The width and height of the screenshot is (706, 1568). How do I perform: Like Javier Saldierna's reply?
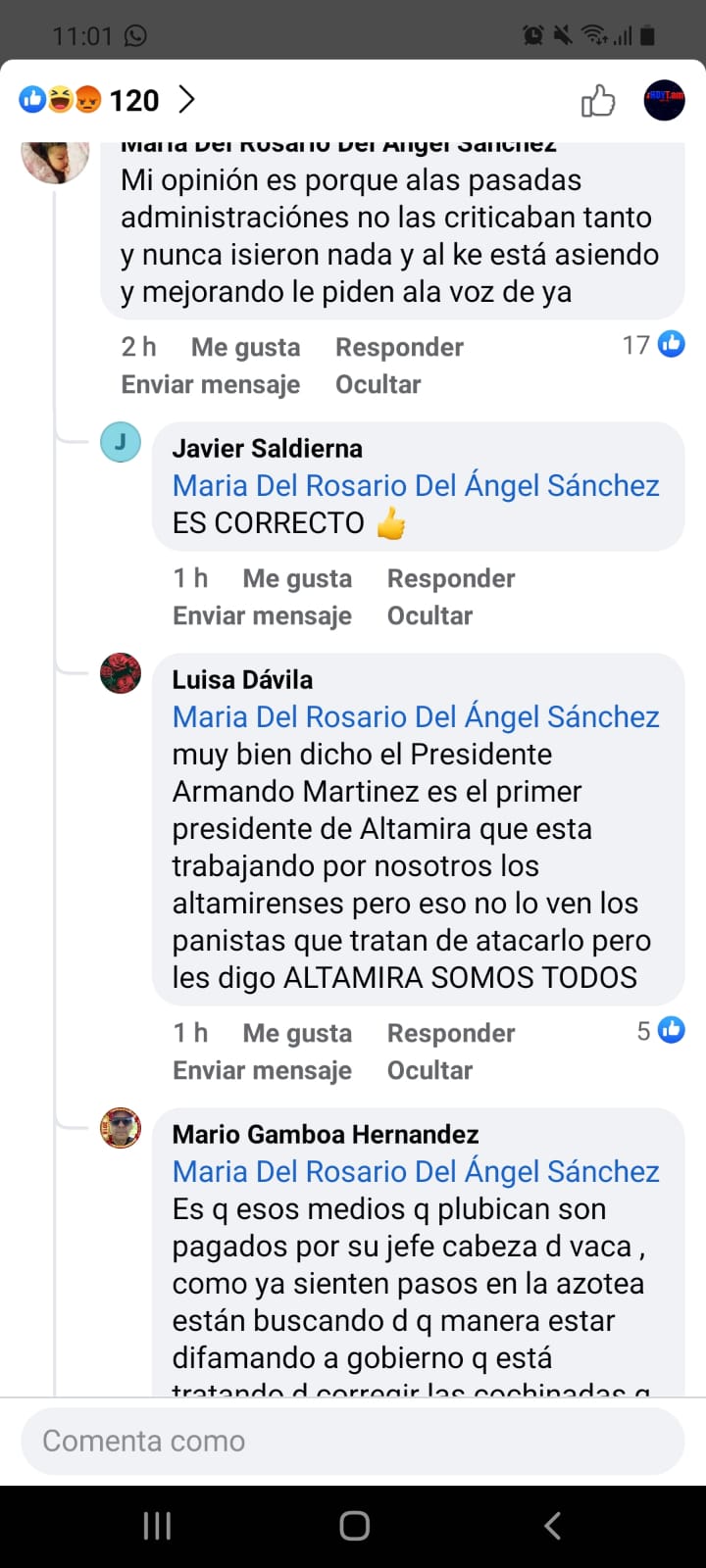pyautogui.click(x=297, y=578)
